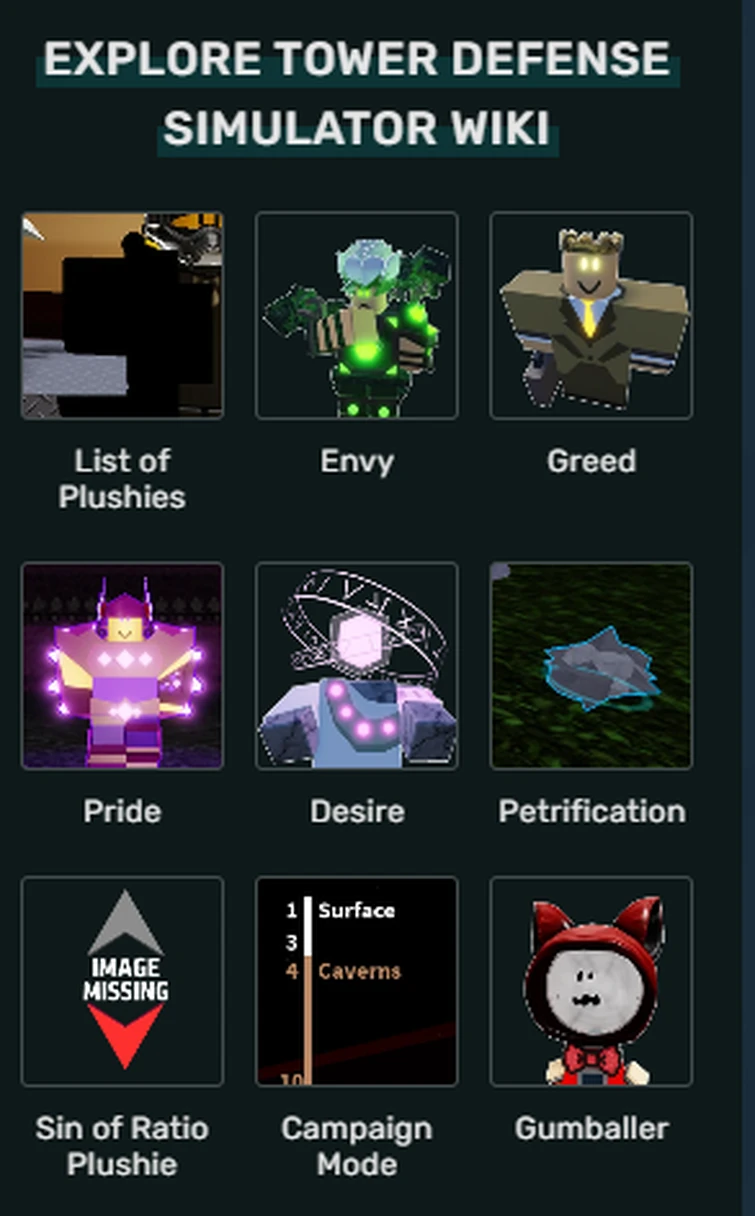Open the Greed character thumbnail
Image resolution: width=755 pixels, height=1216 pixels.
(591, 316)
